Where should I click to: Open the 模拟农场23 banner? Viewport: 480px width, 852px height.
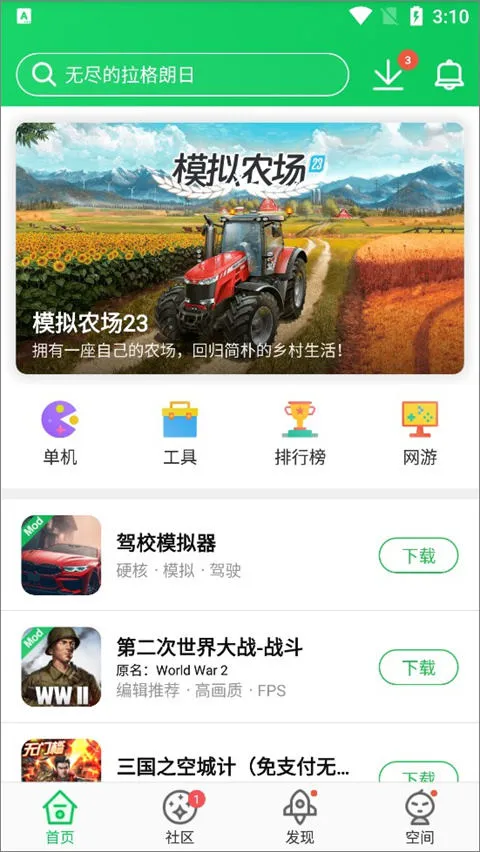tap(240, 248)
